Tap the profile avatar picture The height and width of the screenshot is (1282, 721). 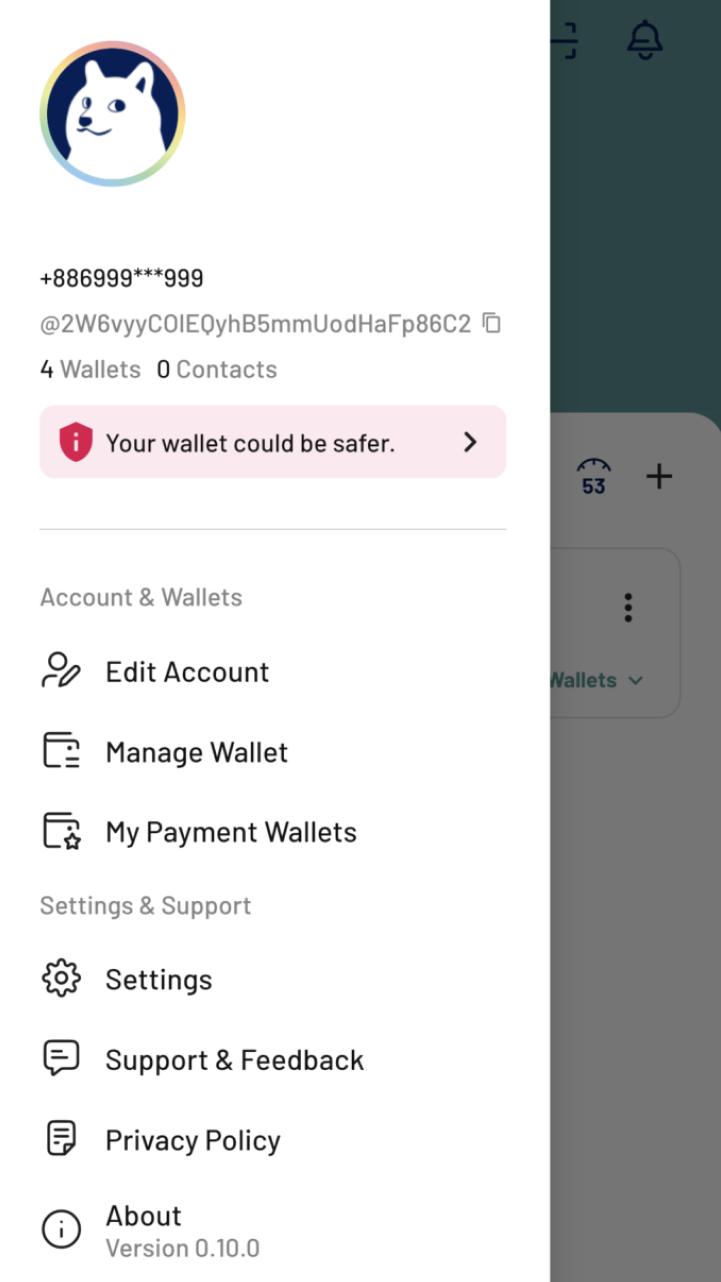[x=112, y=113]
